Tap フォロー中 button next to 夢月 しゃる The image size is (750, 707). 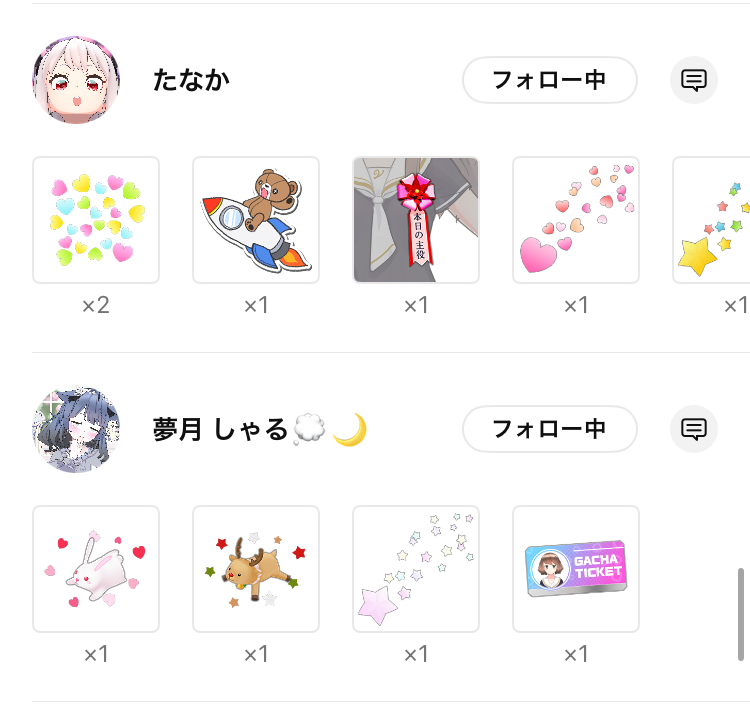(x=549, y=429)
